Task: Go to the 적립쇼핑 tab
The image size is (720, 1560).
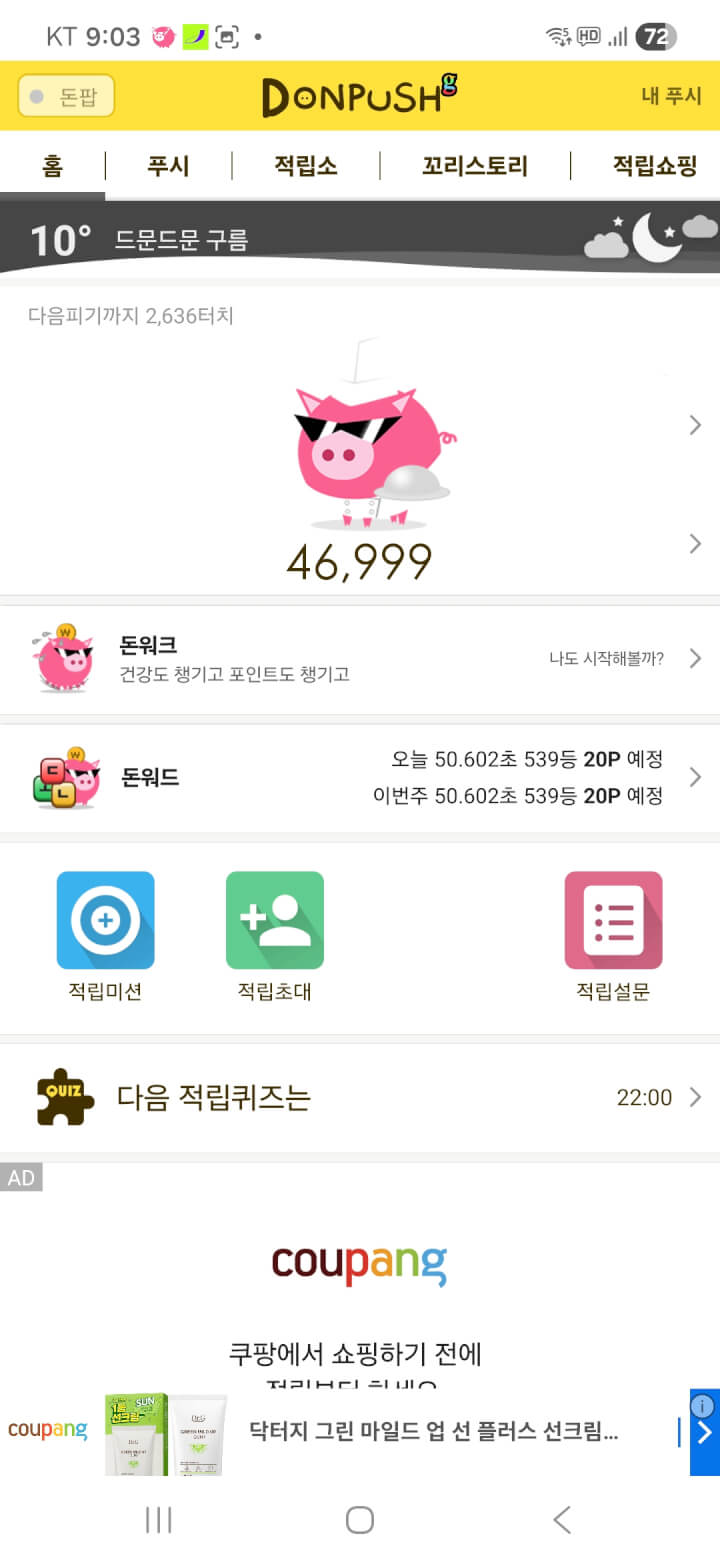Action: (654, 166)
